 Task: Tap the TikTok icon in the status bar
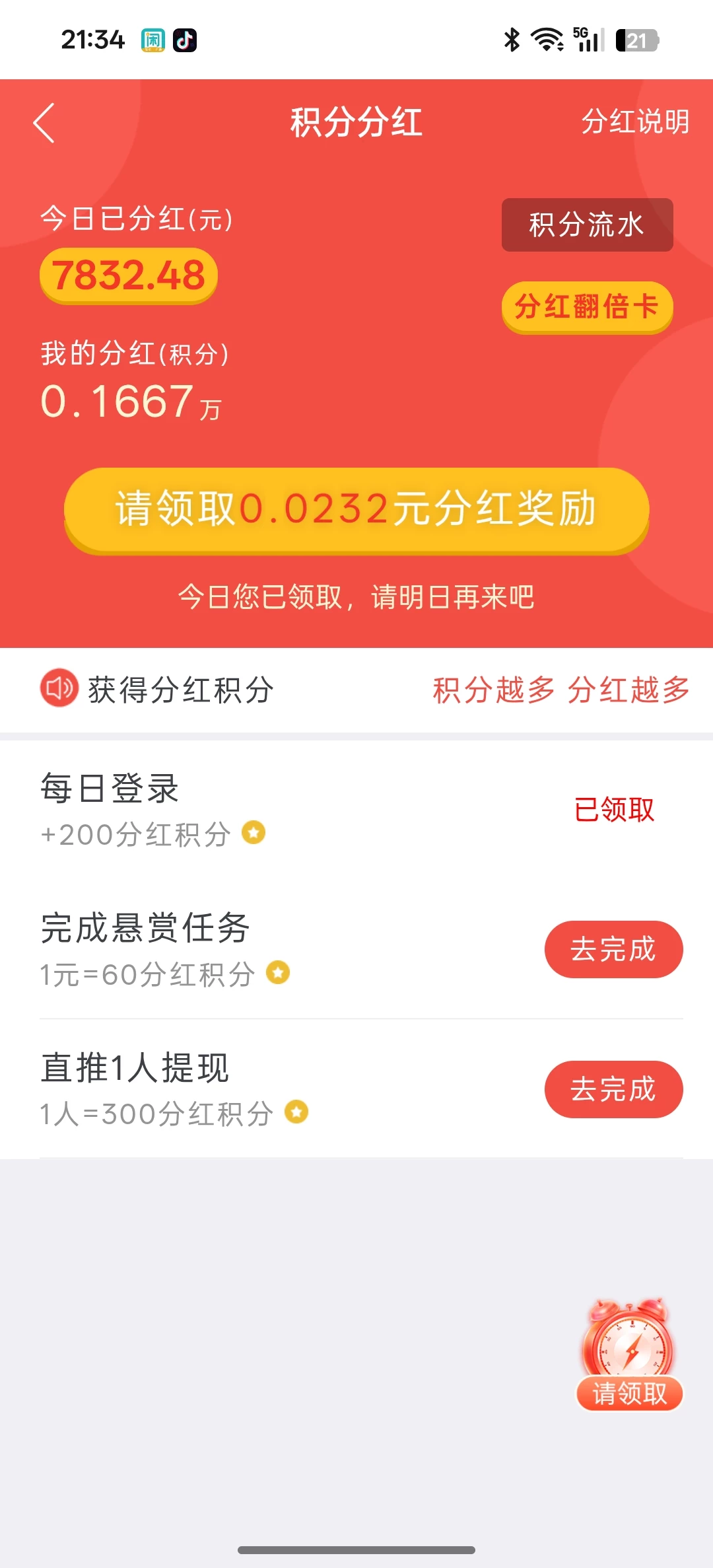pyautogui.click(x=185, y=41)
